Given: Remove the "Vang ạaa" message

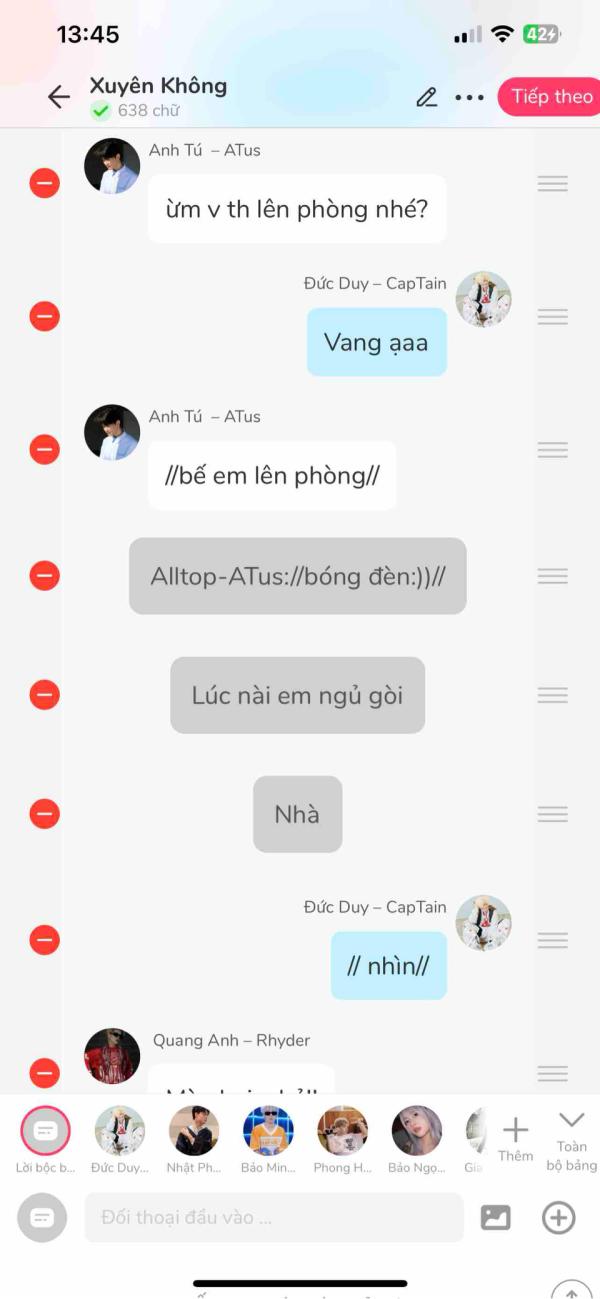Looking at the screenshot, I should [x=44, y=317].
